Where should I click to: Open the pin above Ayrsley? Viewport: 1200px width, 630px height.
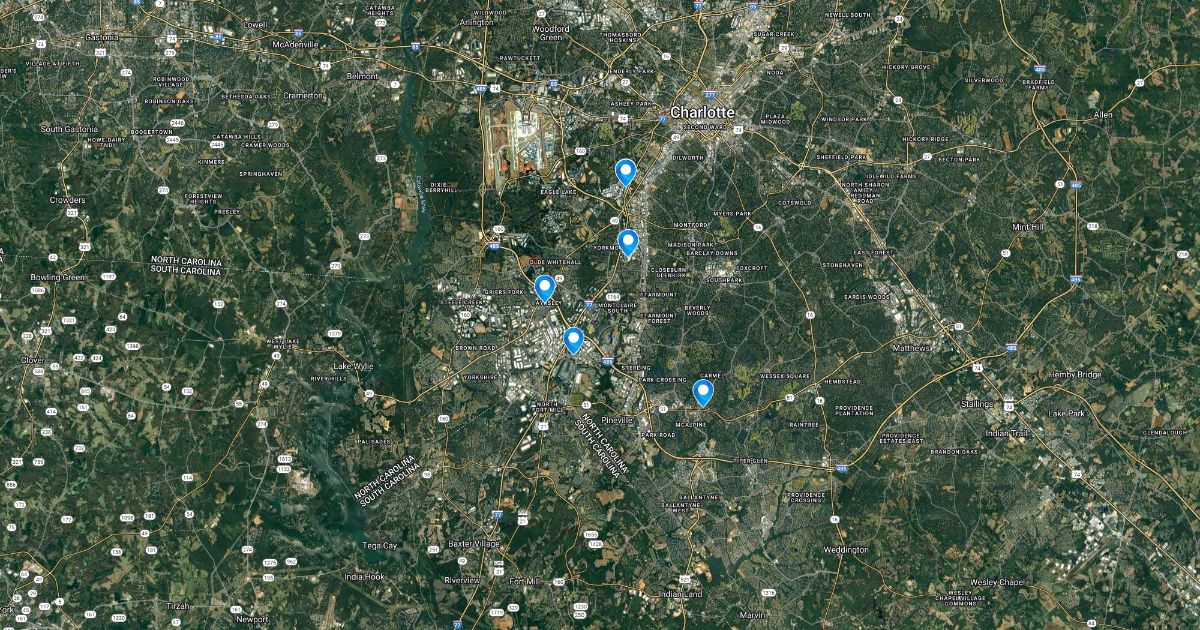coord(545,288)
